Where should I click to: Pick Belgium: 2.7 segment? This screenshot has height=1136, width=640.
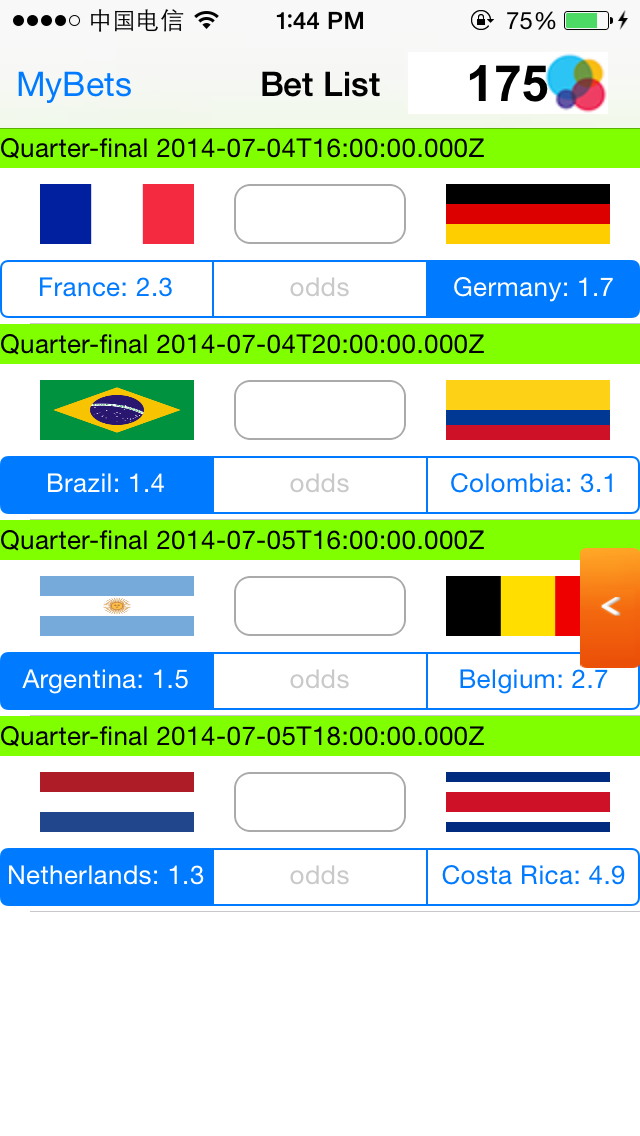pyautogui.click(x=533, y=680)
